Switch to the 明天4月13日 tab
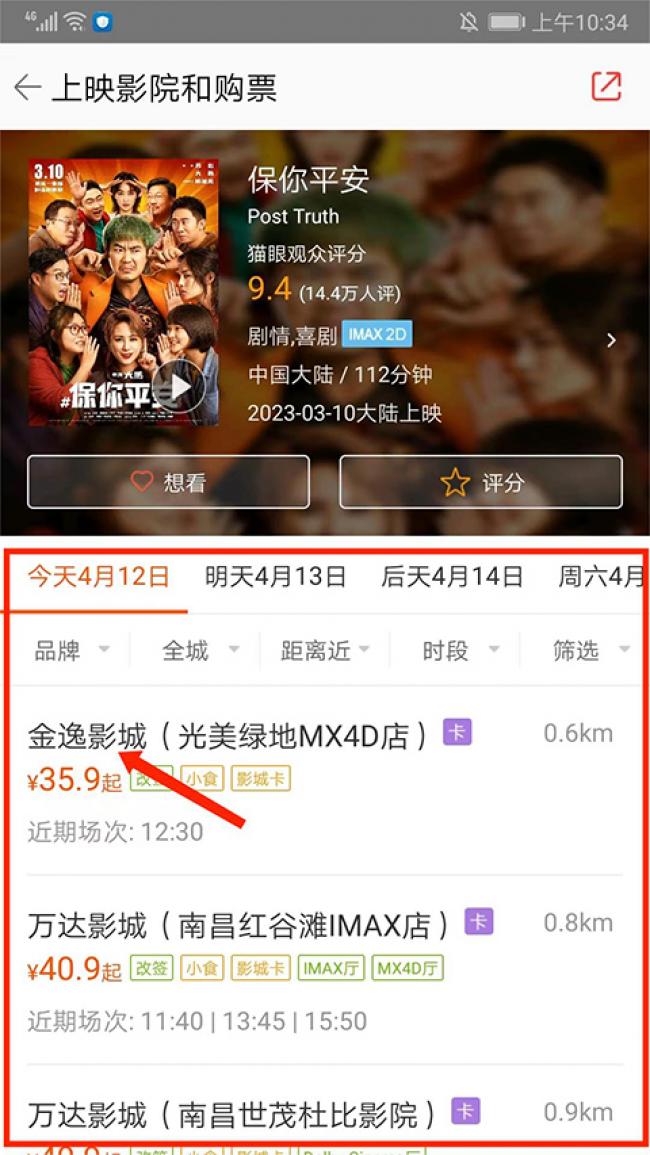Viewport: 650px width, 1155px height. pos(276,577)
